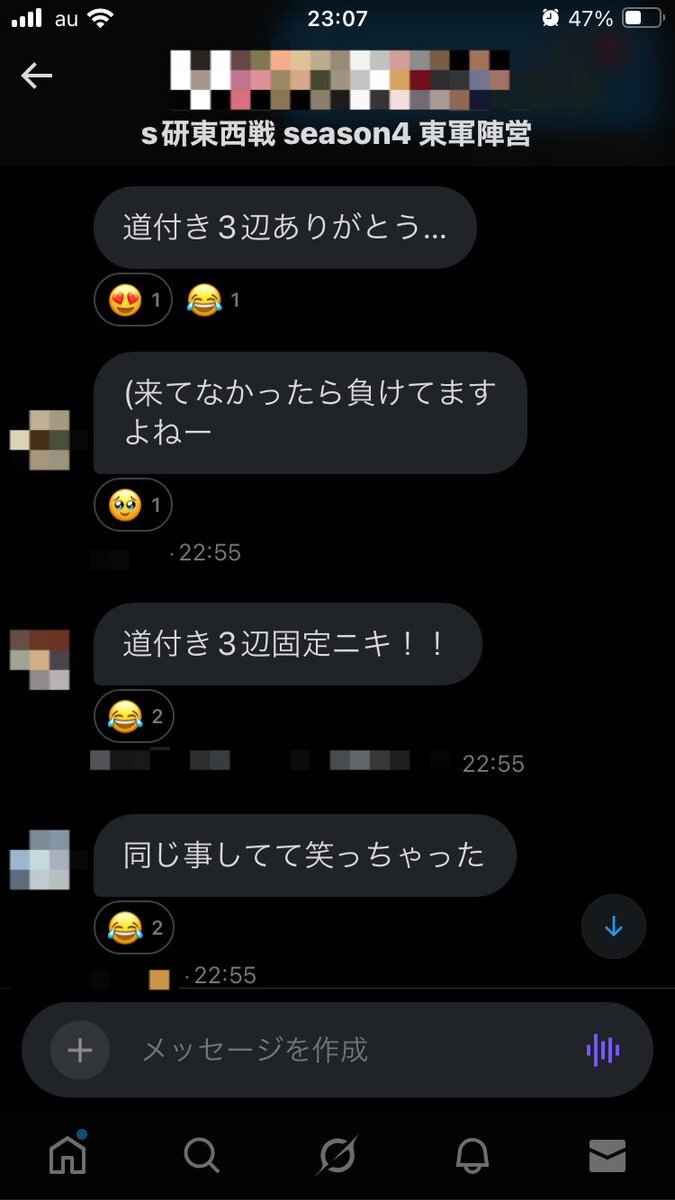675x1200 pixels.
Task: Go back with the back arrow
Action: [37, 76]
